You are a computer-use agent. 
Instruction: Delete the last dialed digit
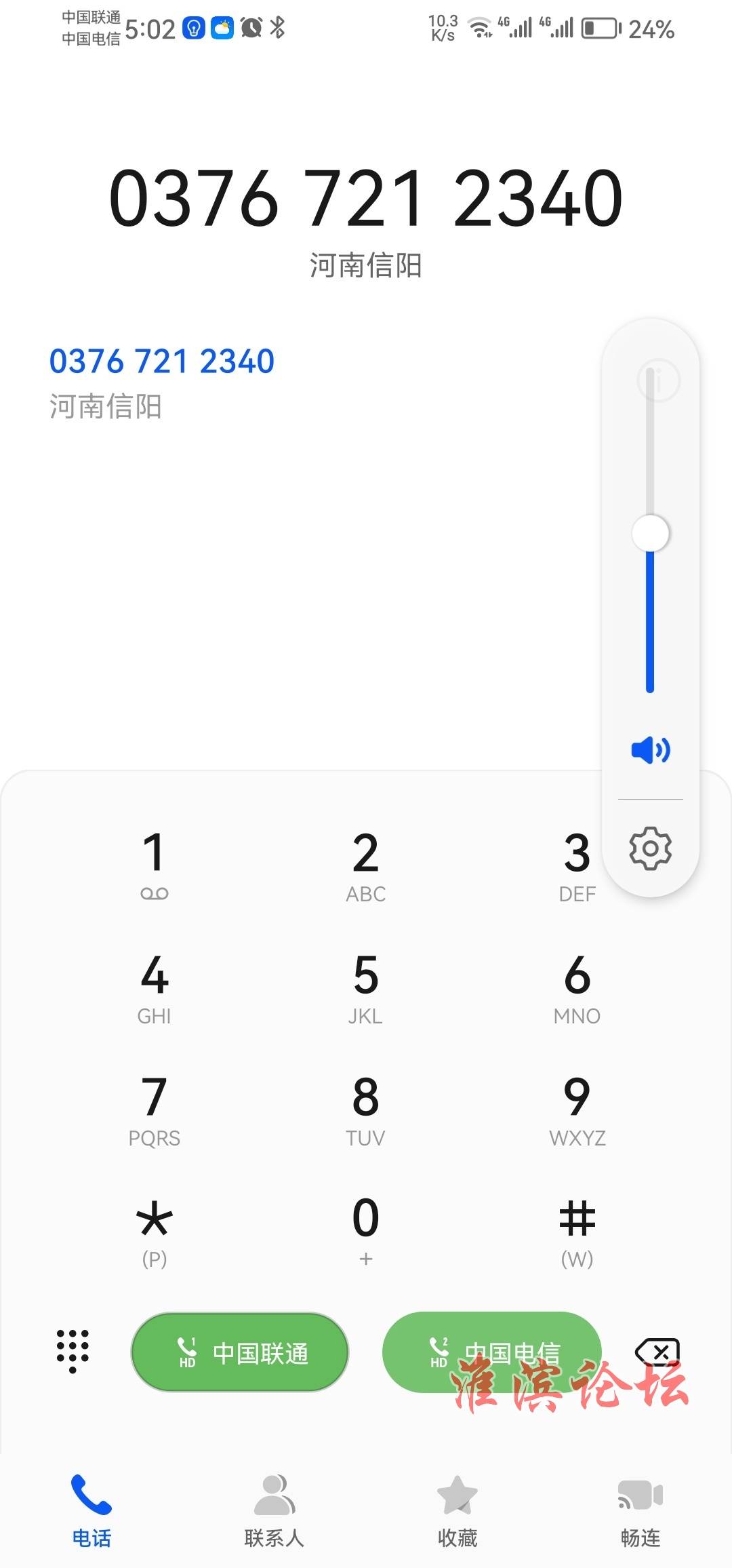(x=657, y=1351)
